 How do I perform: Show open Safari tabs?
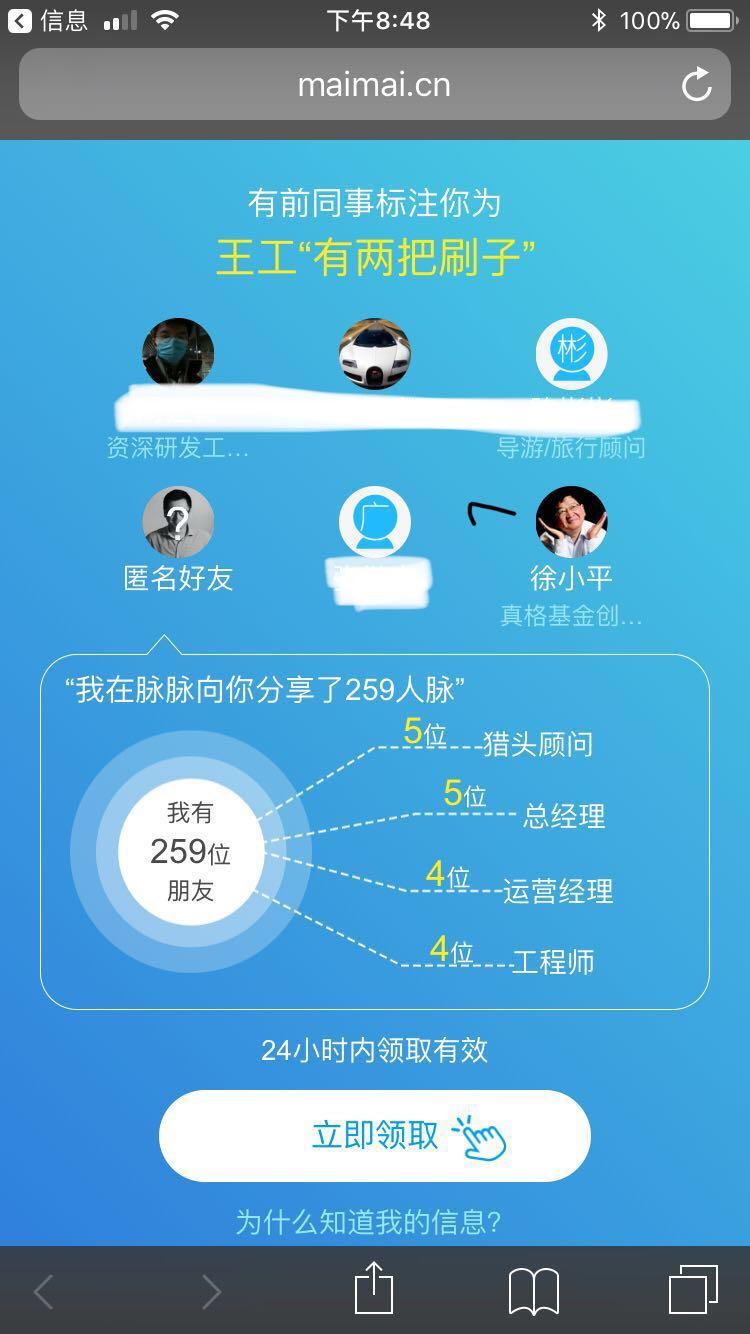coord(692,1289)
